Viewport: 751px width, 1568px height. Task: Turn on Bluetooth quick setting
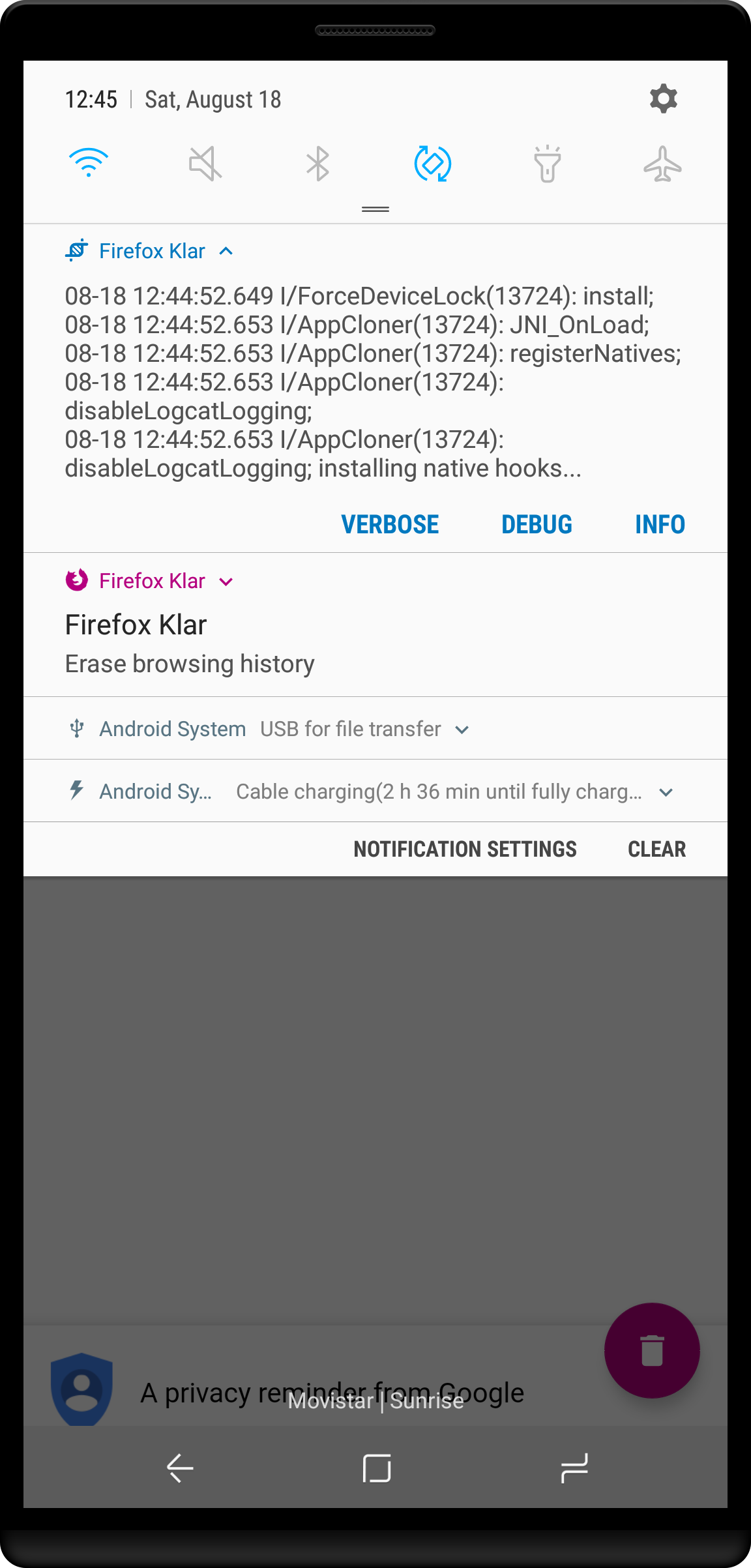coord(318,163)
